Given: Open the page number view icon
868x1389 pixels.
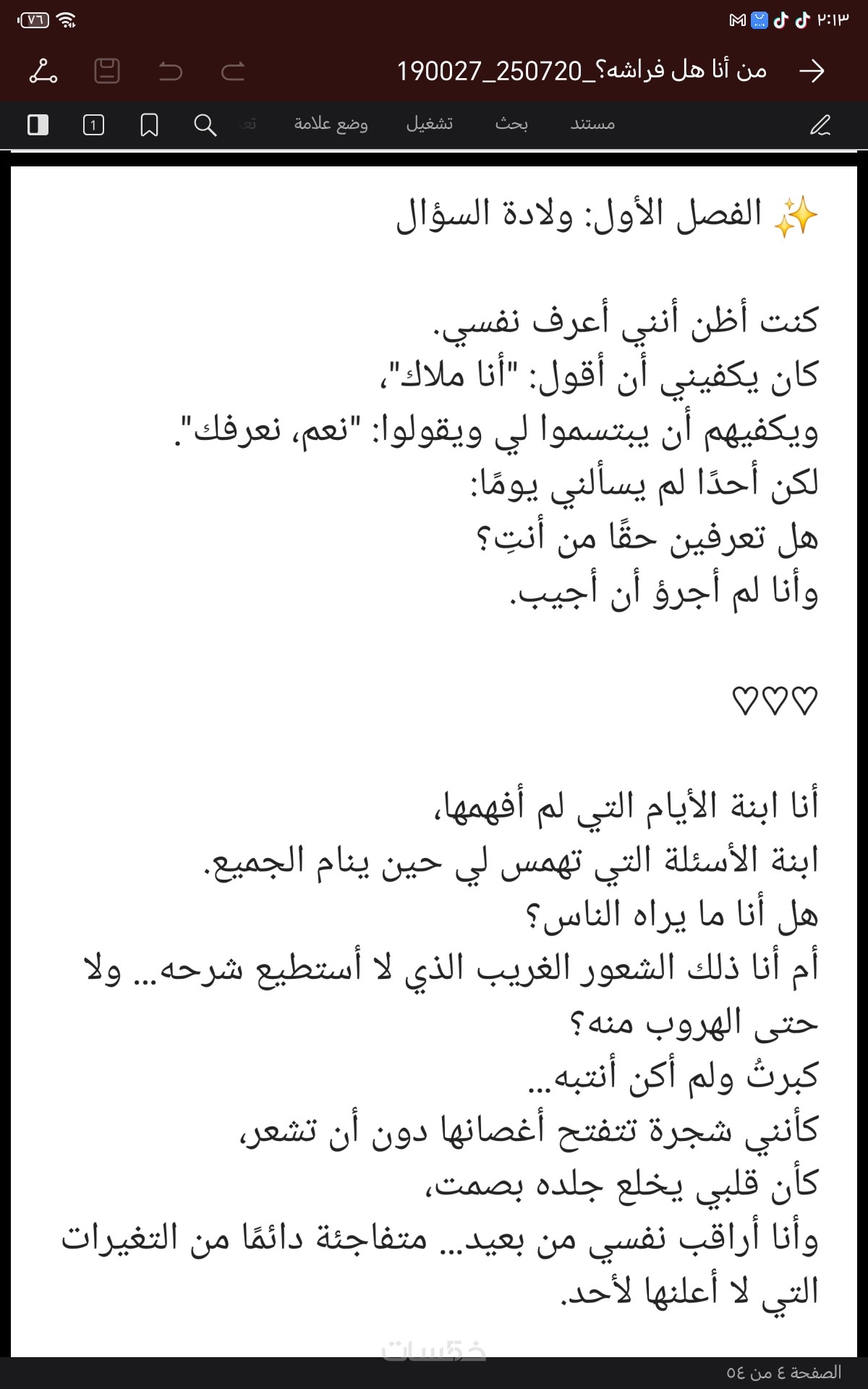Looking at the screenshot, I should [93, 125].
